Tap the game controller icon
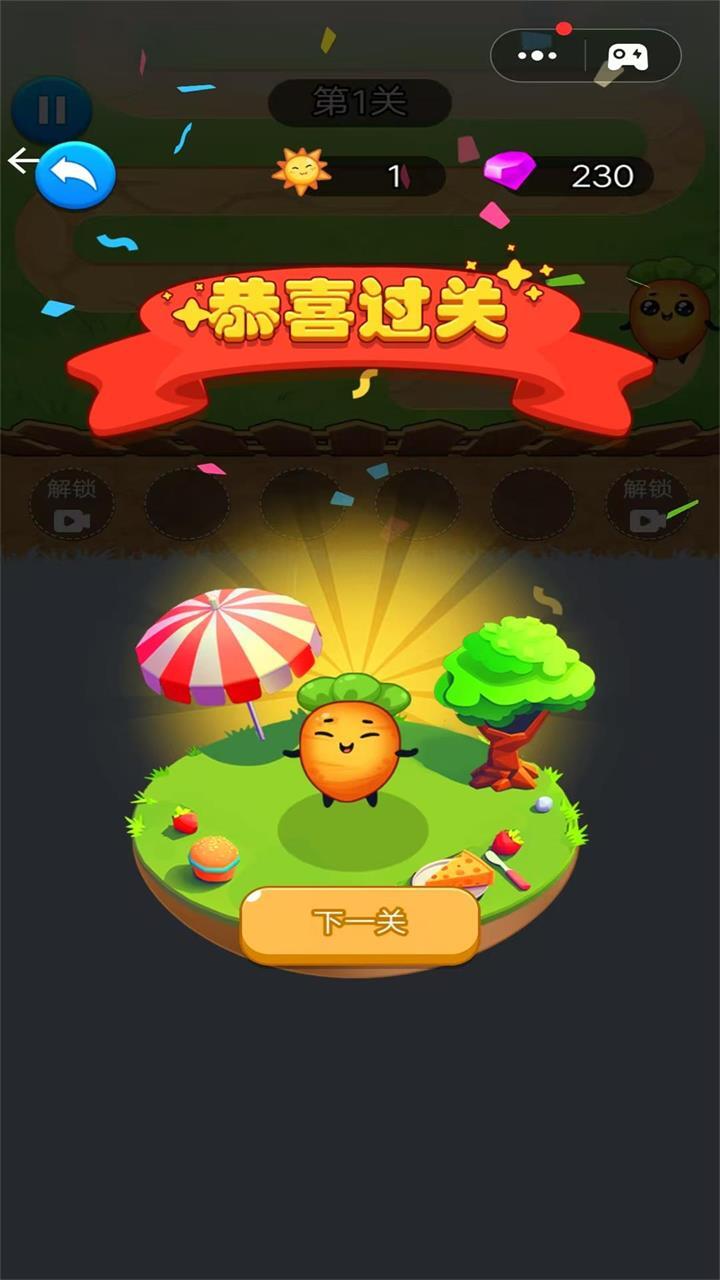The width and height of the screenshot is (720, 1280). coord(628,56)
